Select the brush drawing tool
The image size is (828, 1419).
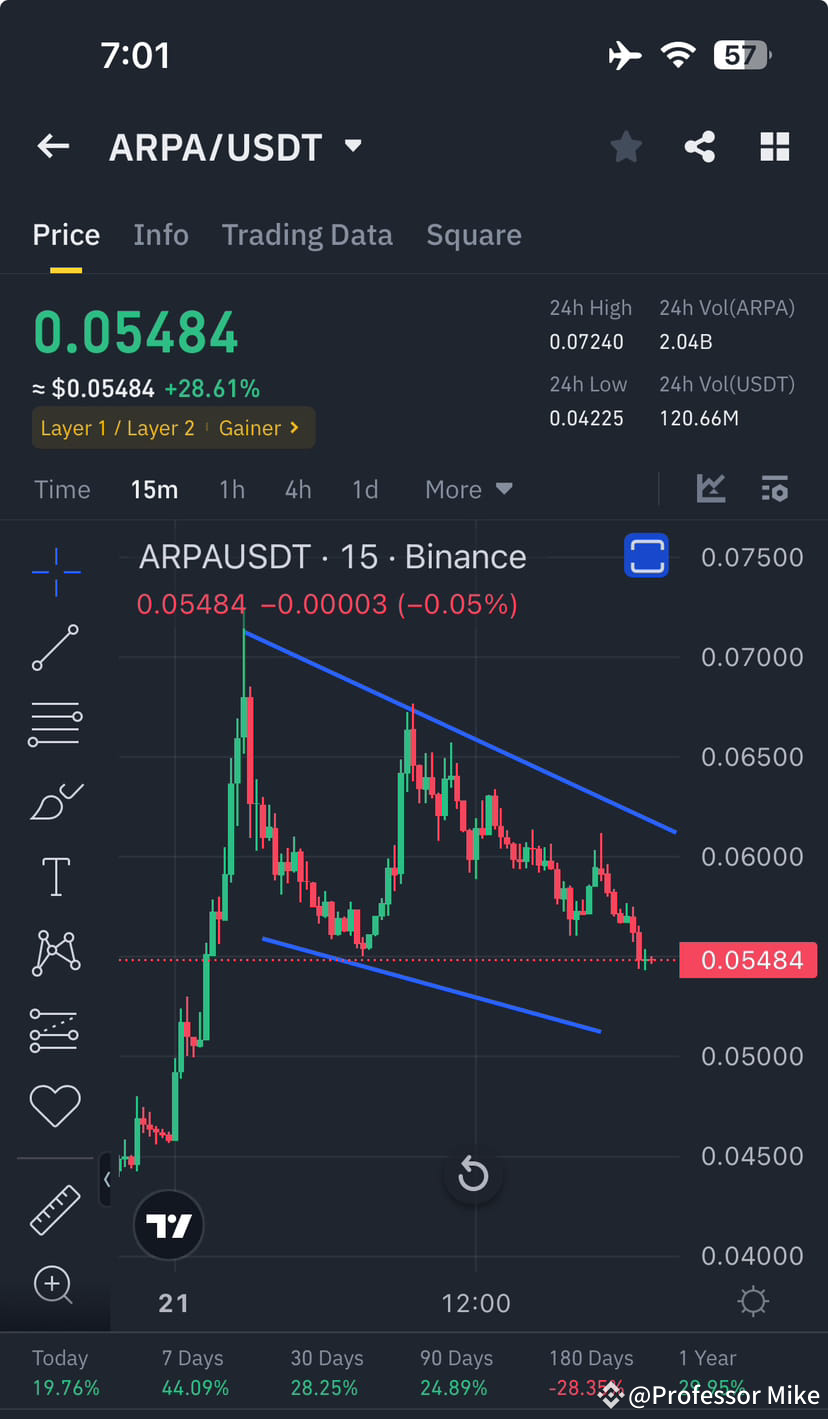(x=55, y=800)
